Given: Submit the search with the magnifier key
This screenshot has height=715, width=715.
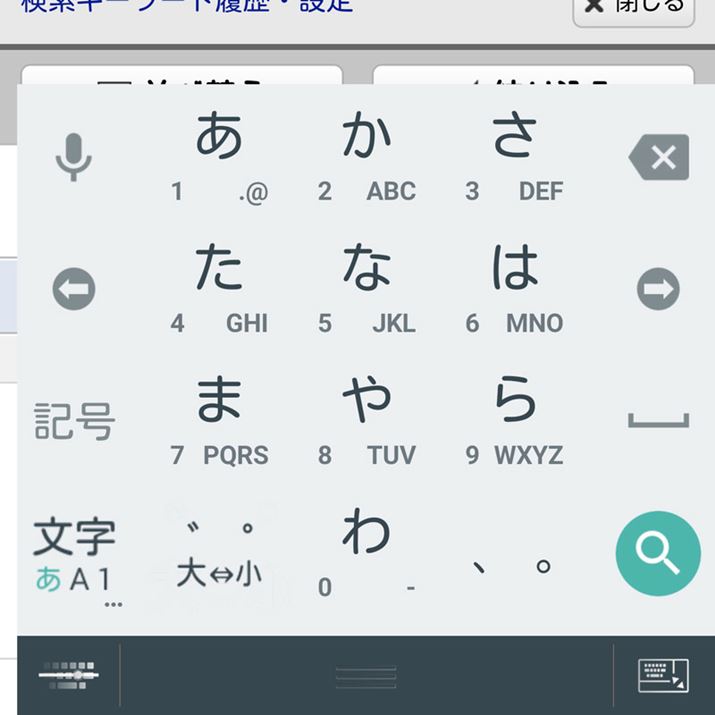Looking at the screenshot, I should 658,553.
